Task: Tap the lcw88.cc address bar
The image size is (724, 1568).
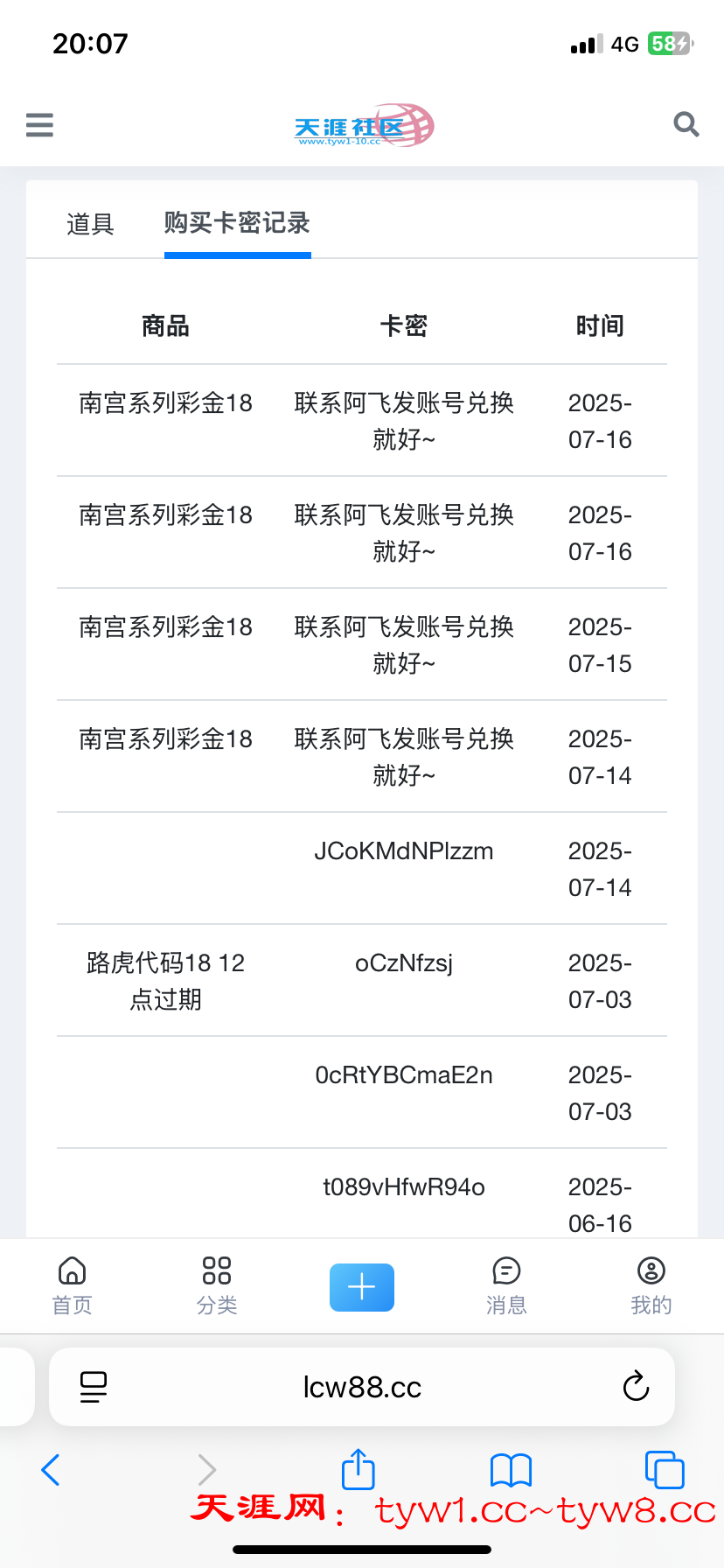Action: [362, 1387]
